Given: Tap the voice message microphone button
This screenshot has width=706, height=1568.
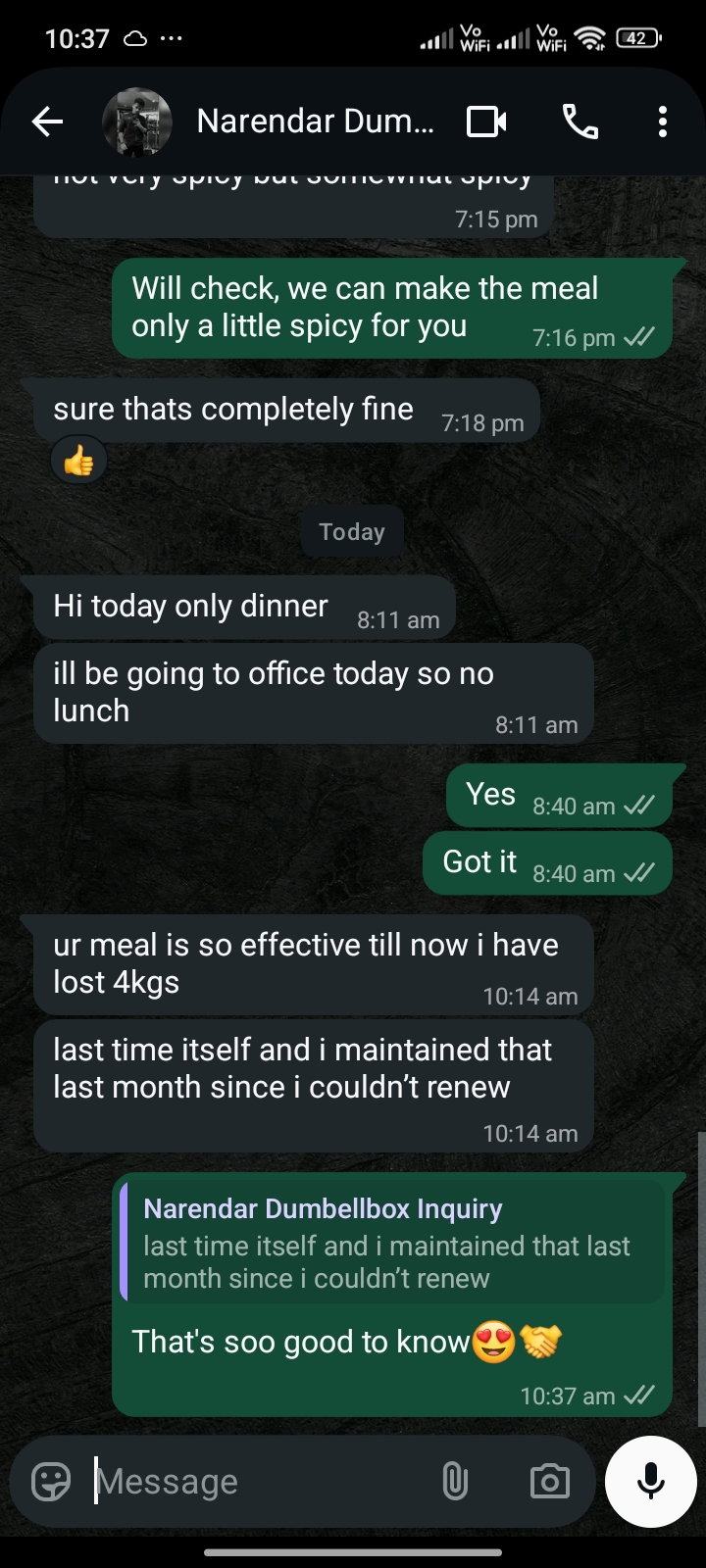Looking at the screenshot, I should coord(651,1481).
